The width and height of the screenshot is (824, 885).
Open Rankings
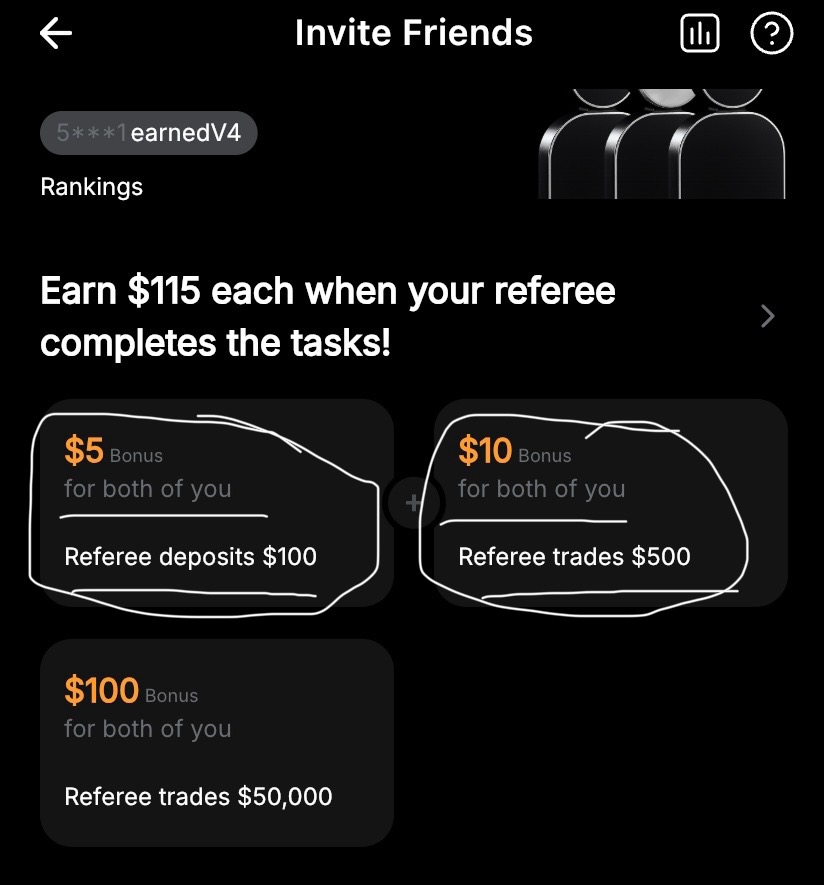(91, 187)
